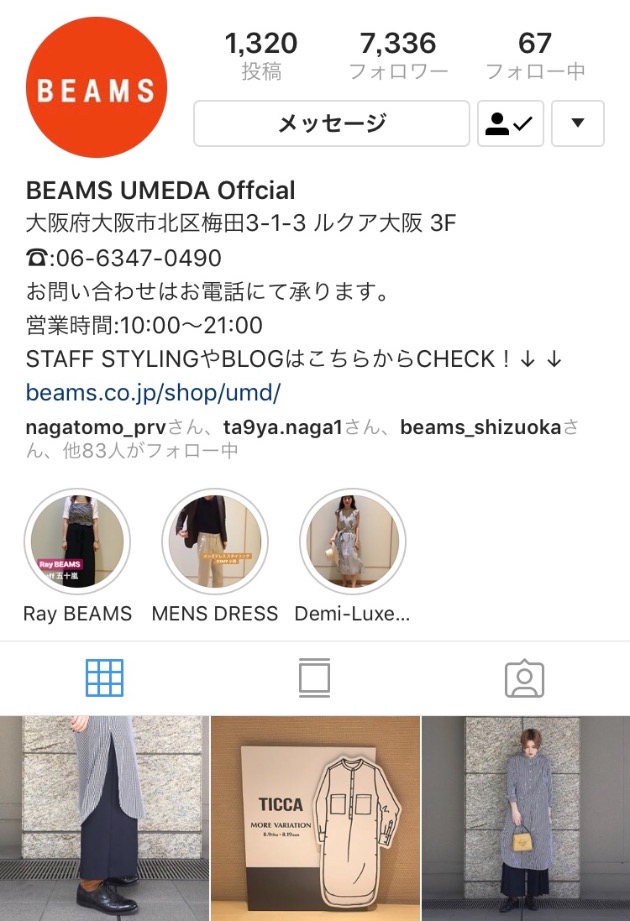Open the TICCA More Variation post
This screenshot has height=921, width=630.
[314, 818]
